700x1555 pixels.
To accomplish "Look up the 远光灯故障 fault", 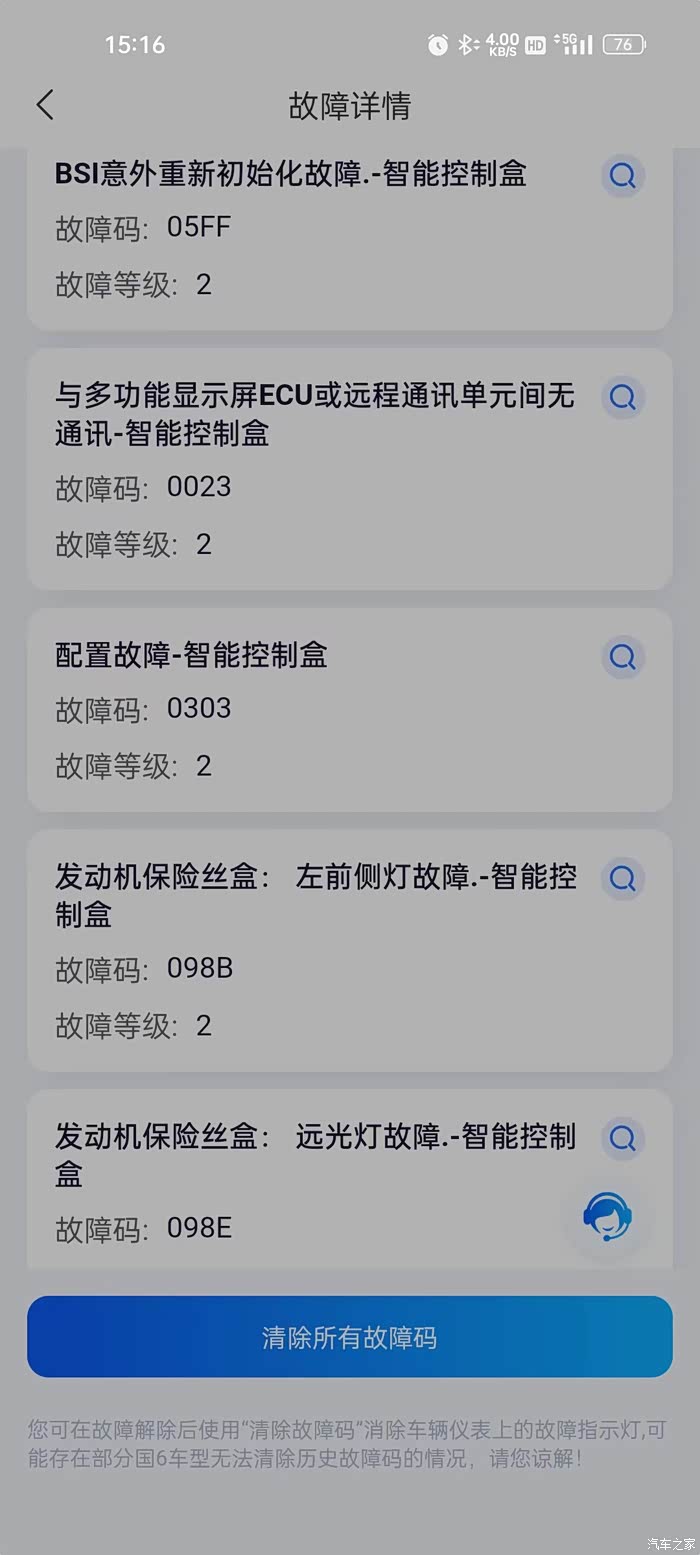I will (622, 1138).
